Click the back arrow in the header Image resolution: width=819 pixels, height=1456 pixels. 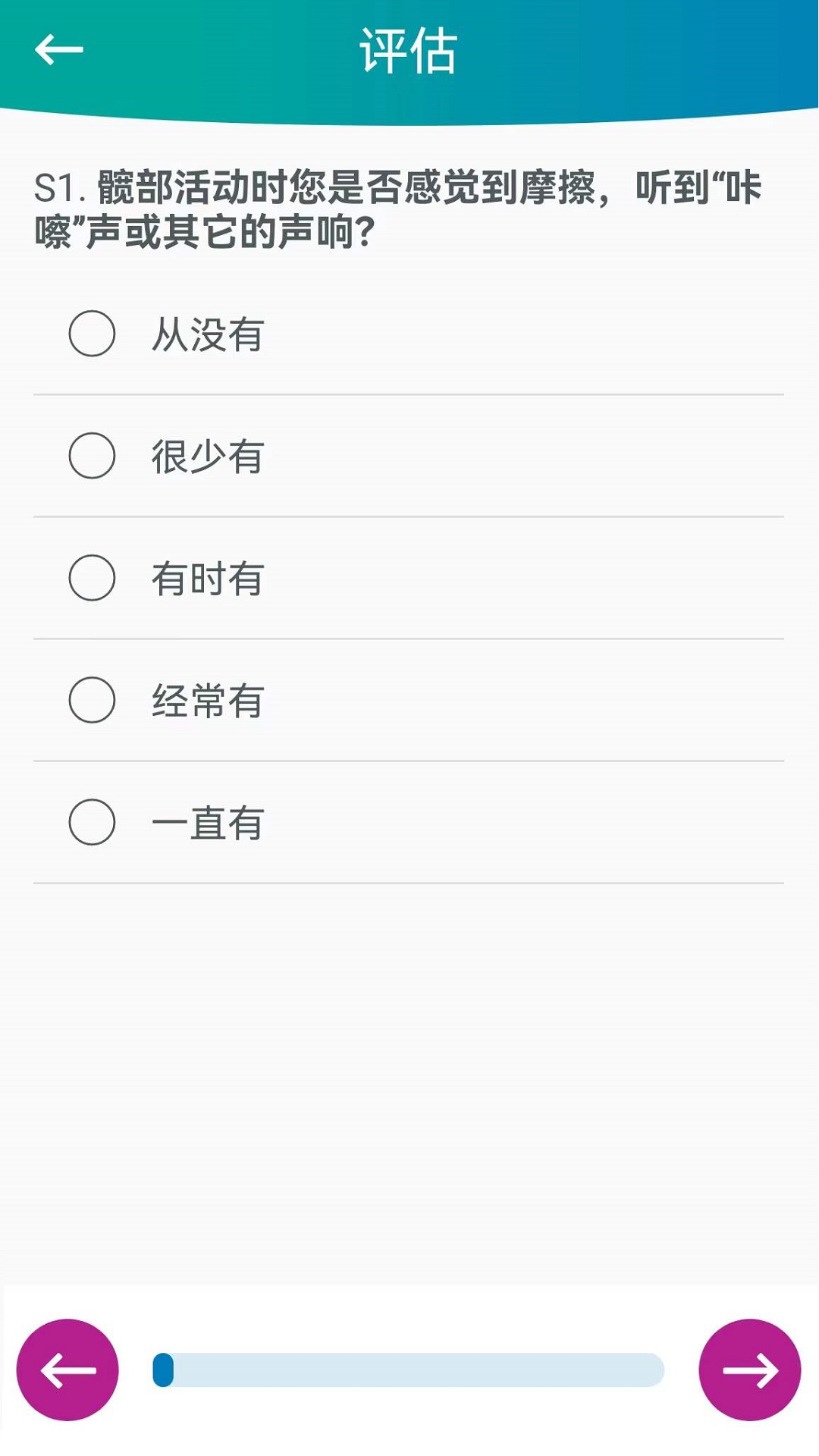pos(59,49)
